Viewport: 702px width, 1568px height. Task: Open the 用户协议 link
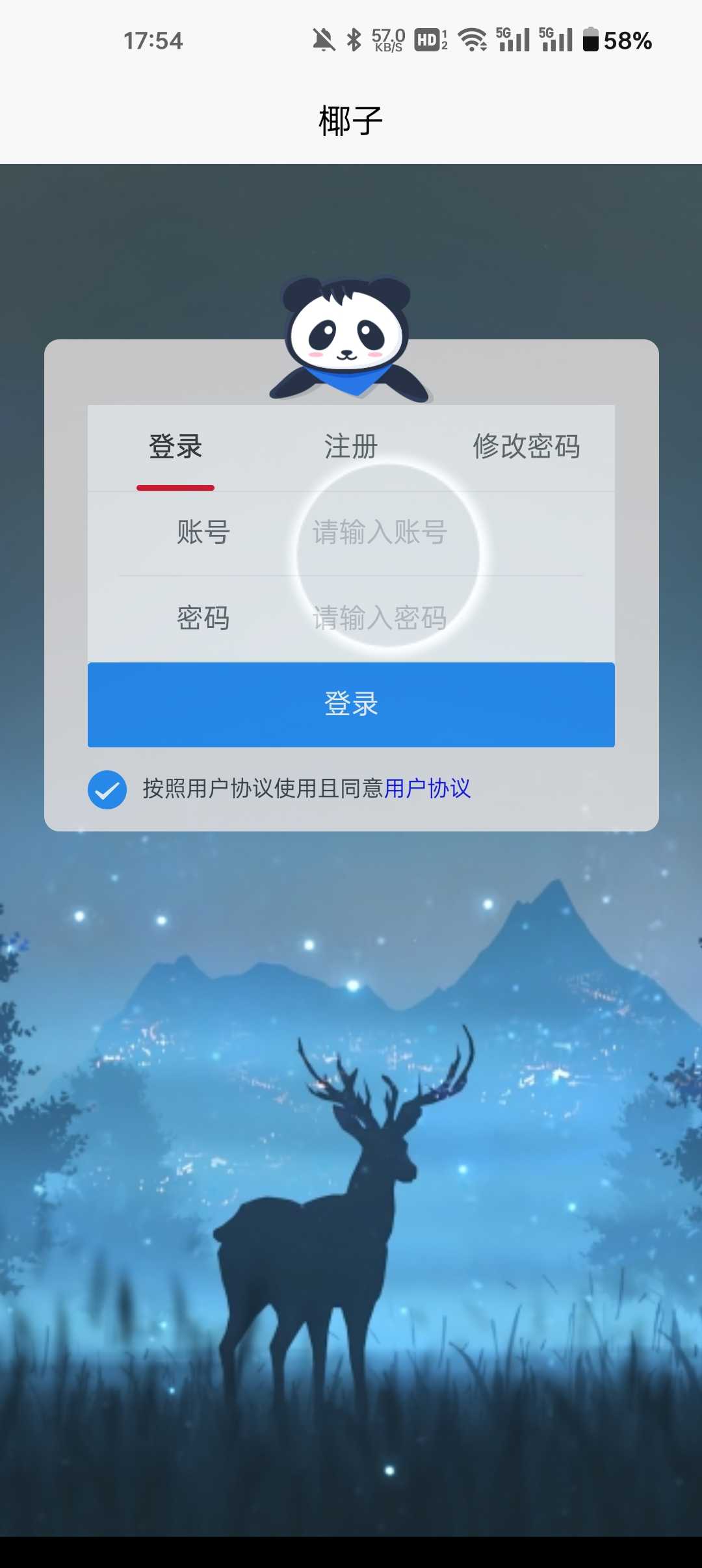[x=427, y=789]
